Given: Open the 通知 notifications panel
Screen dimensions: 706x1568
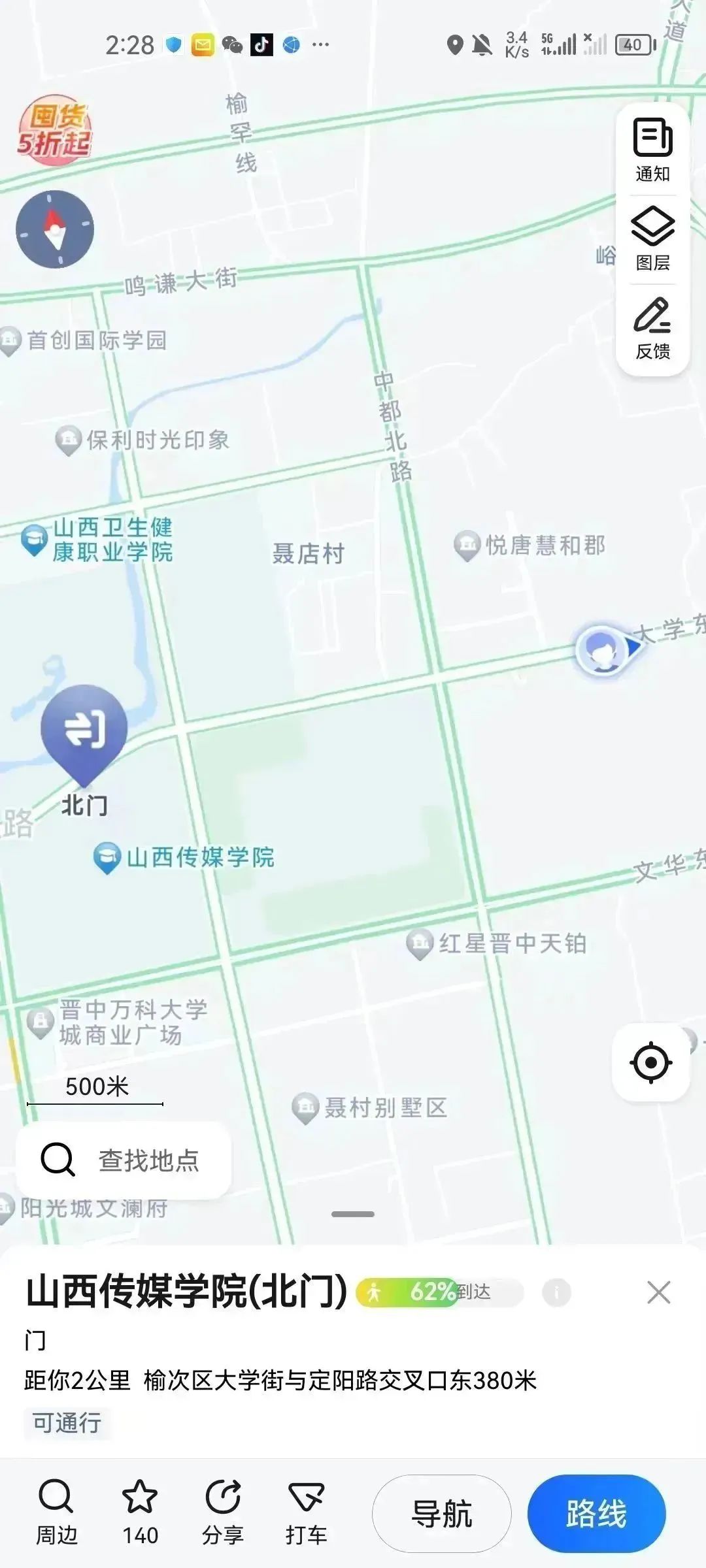Looking at the screenshot, I should (652, 150).
